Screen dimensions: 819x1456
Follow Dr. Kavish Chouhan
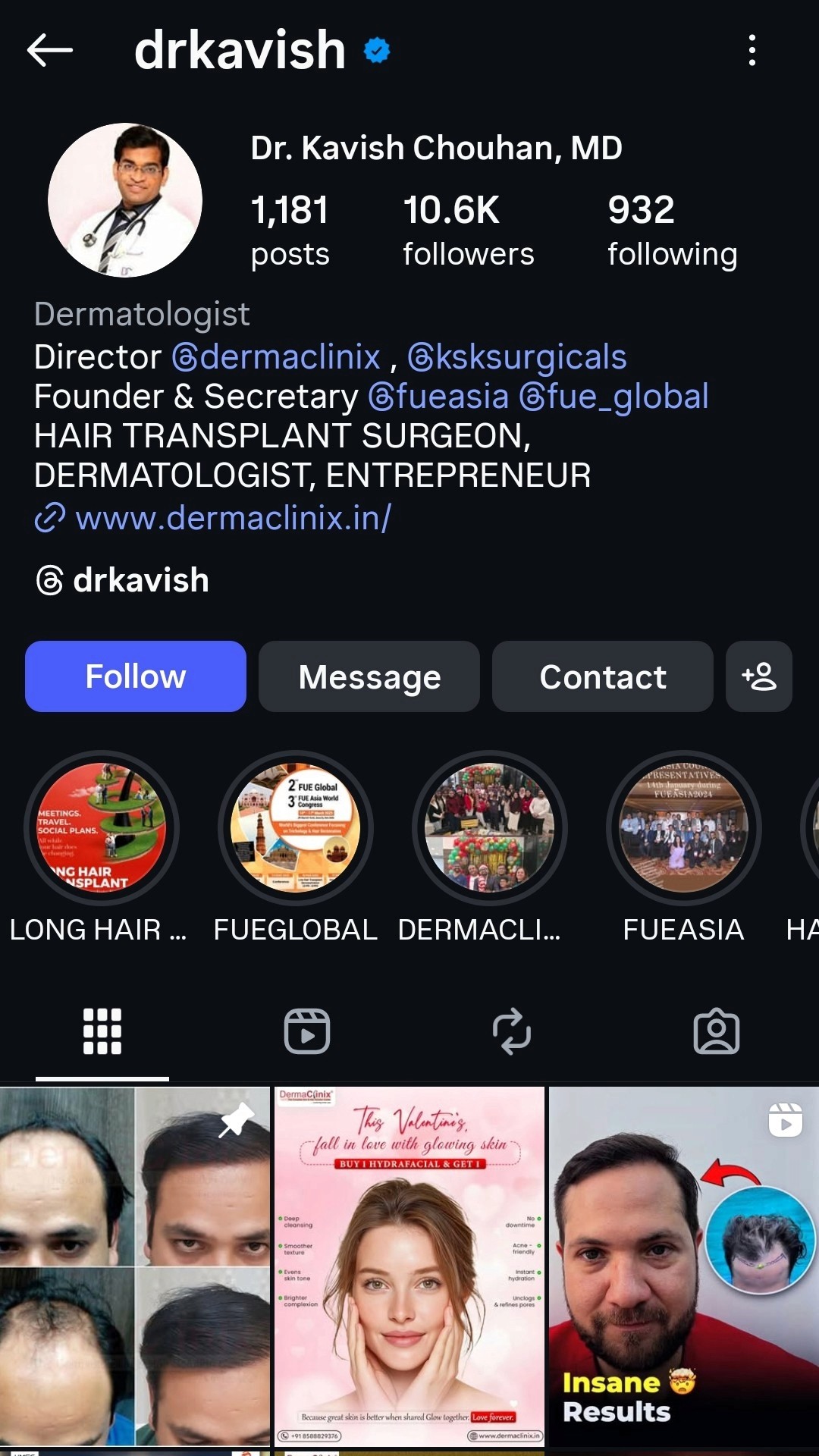[x=136, y=676]
